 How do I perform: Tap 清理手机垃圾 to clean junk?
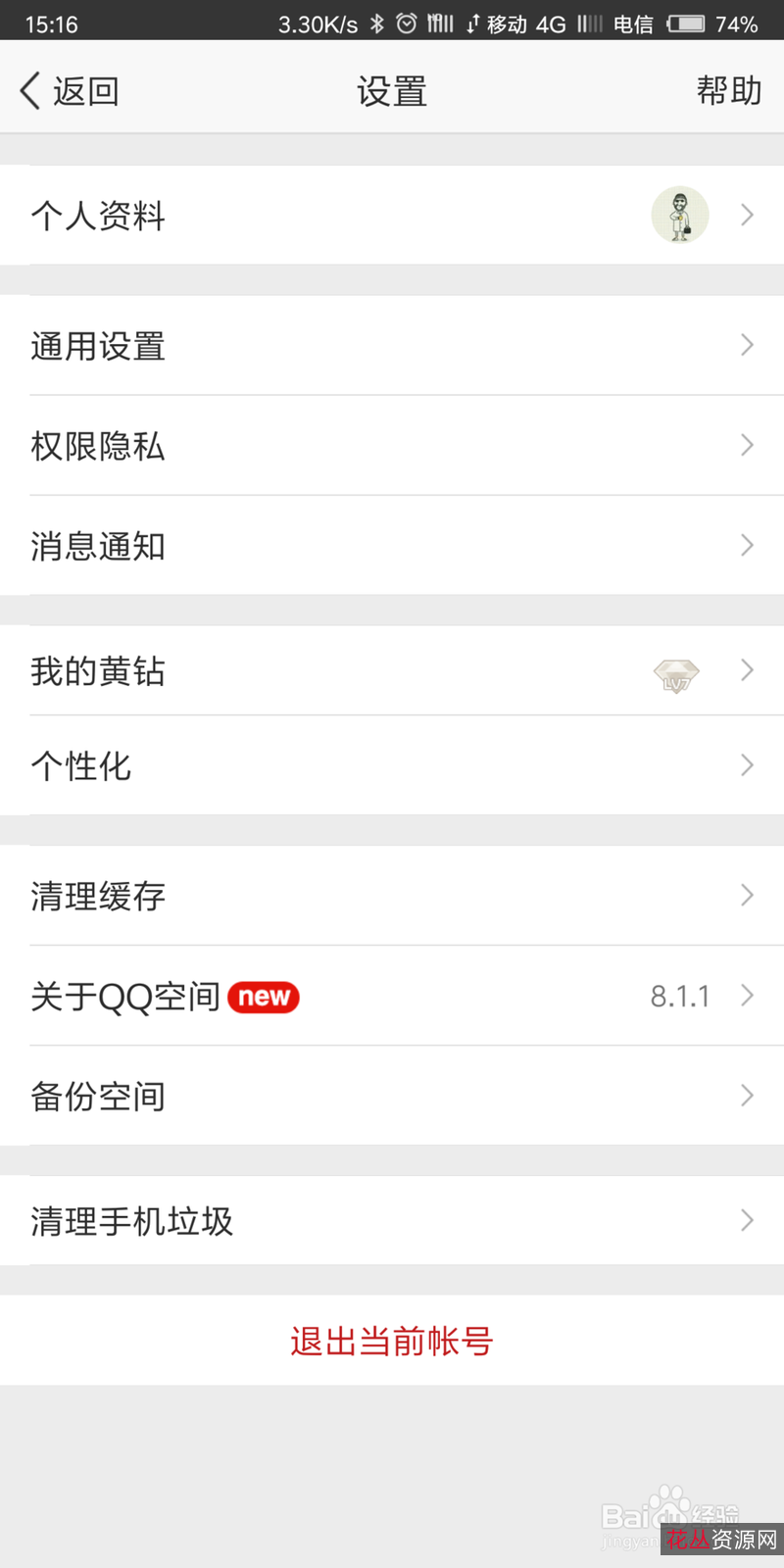point(392,1221)
